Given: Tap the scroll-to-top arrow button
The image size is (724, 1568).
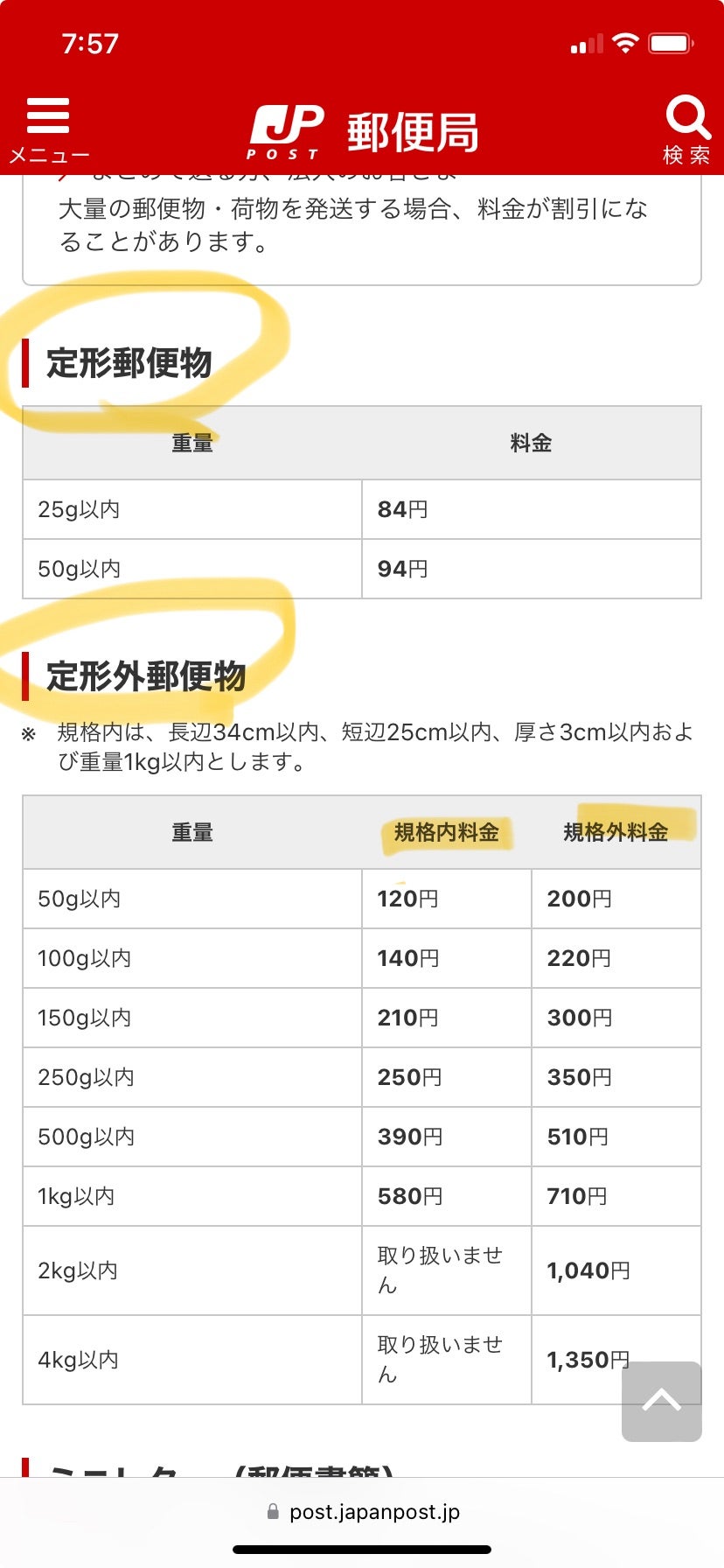Looking at the screenshot, I should click(x=661, y=1401).
